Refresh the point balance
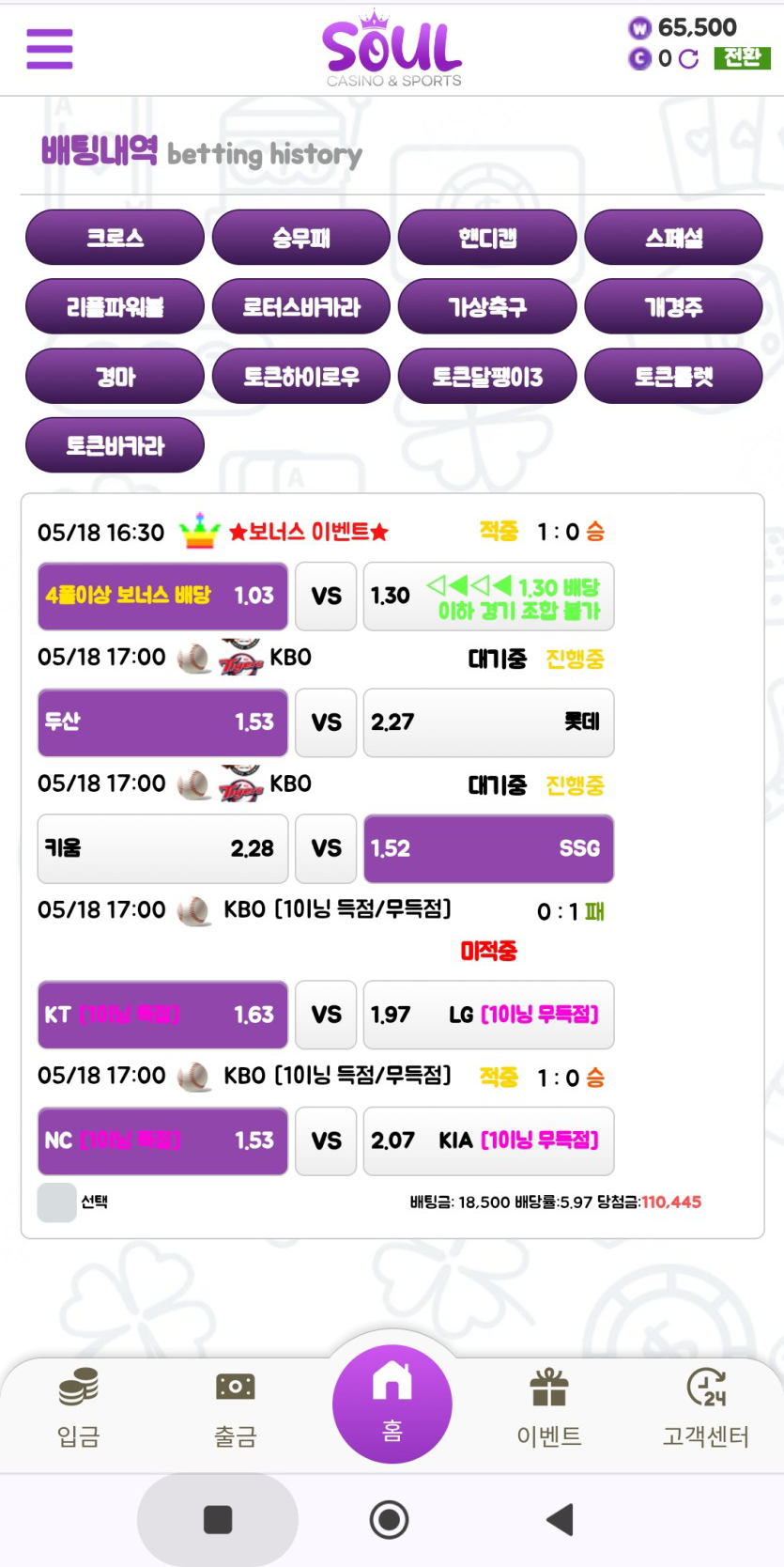Screen dimensions: 784x1567 pos(688,59)
